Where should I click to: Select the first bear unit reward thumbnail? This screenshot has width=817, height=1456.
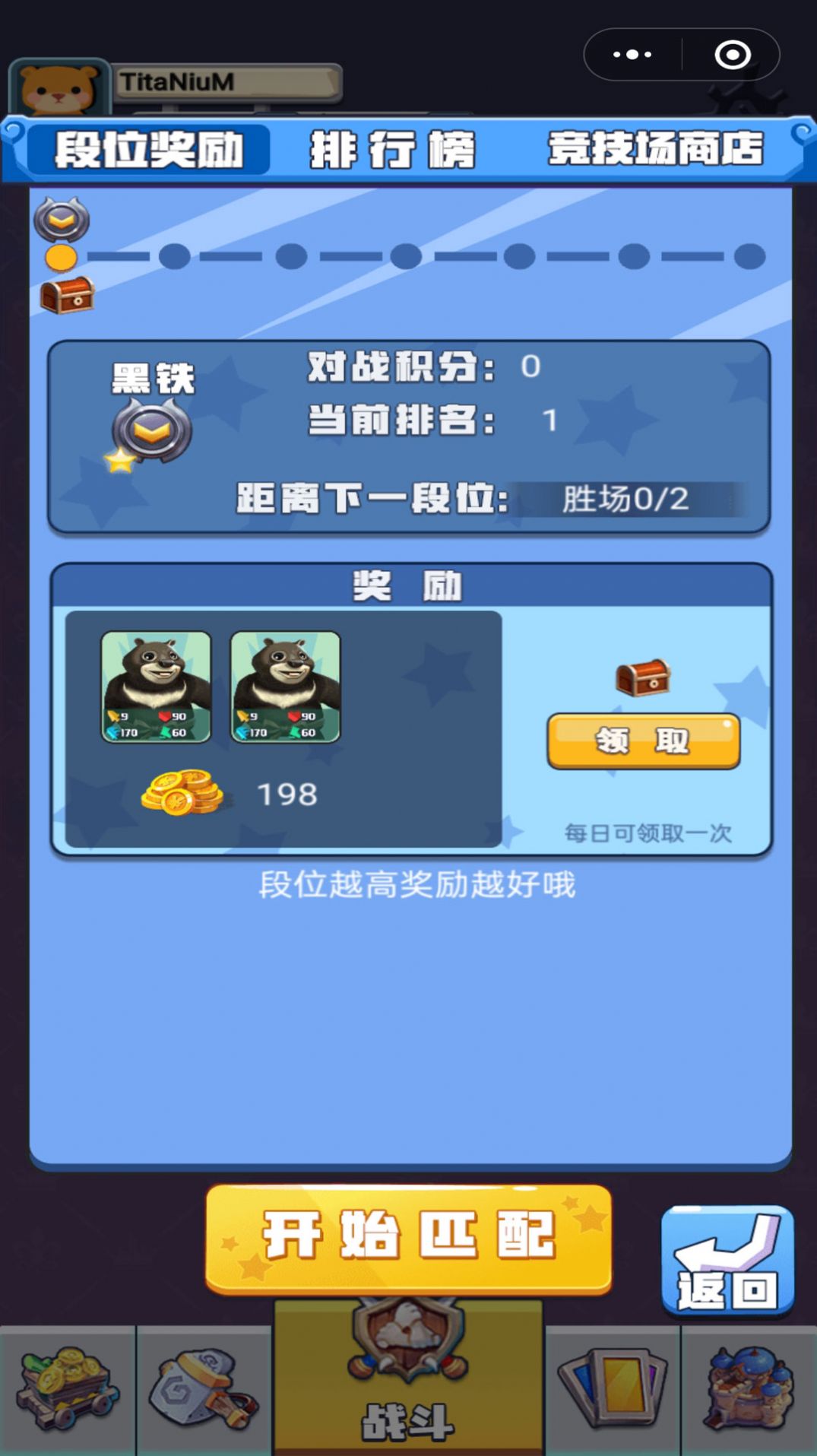157,688
